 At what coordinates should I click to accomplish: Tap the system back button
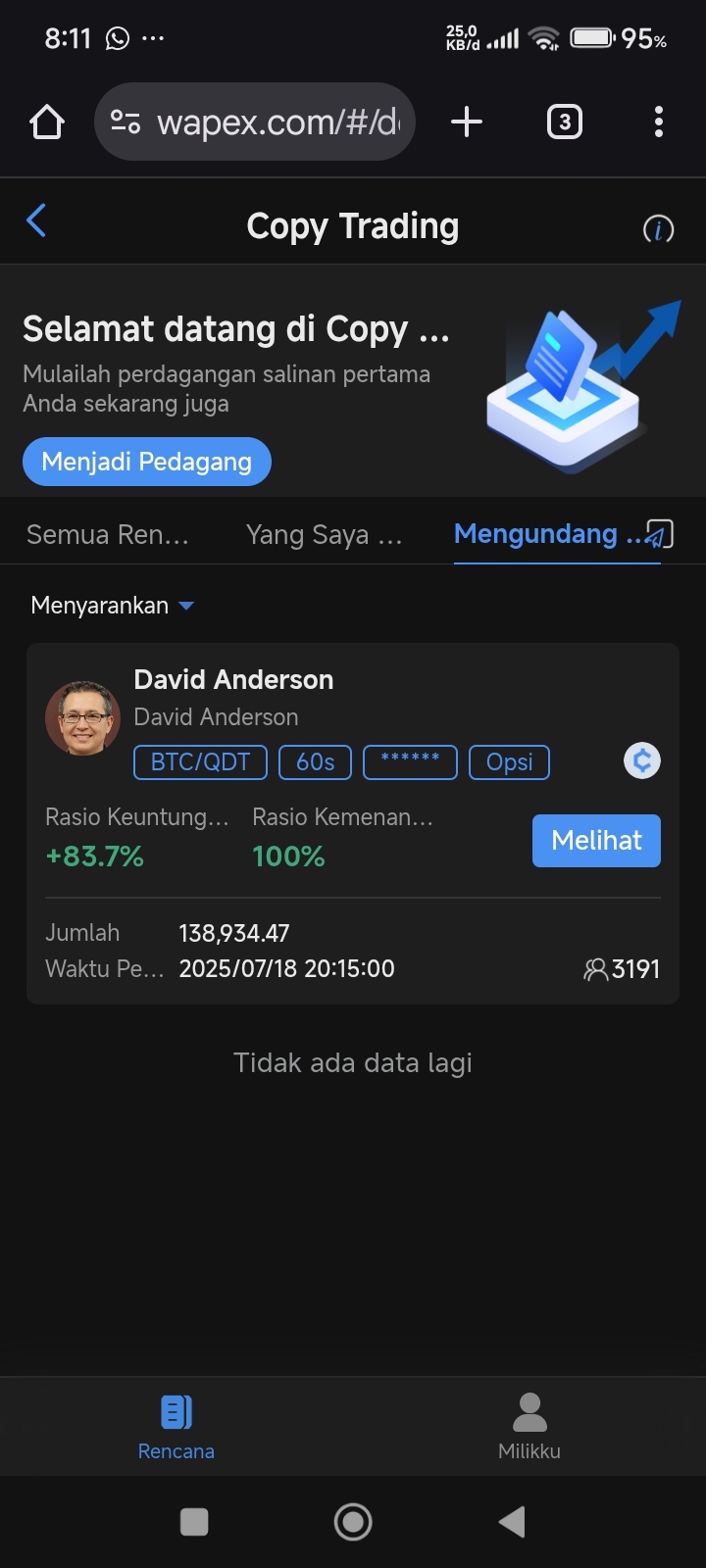click(512, 1522)
